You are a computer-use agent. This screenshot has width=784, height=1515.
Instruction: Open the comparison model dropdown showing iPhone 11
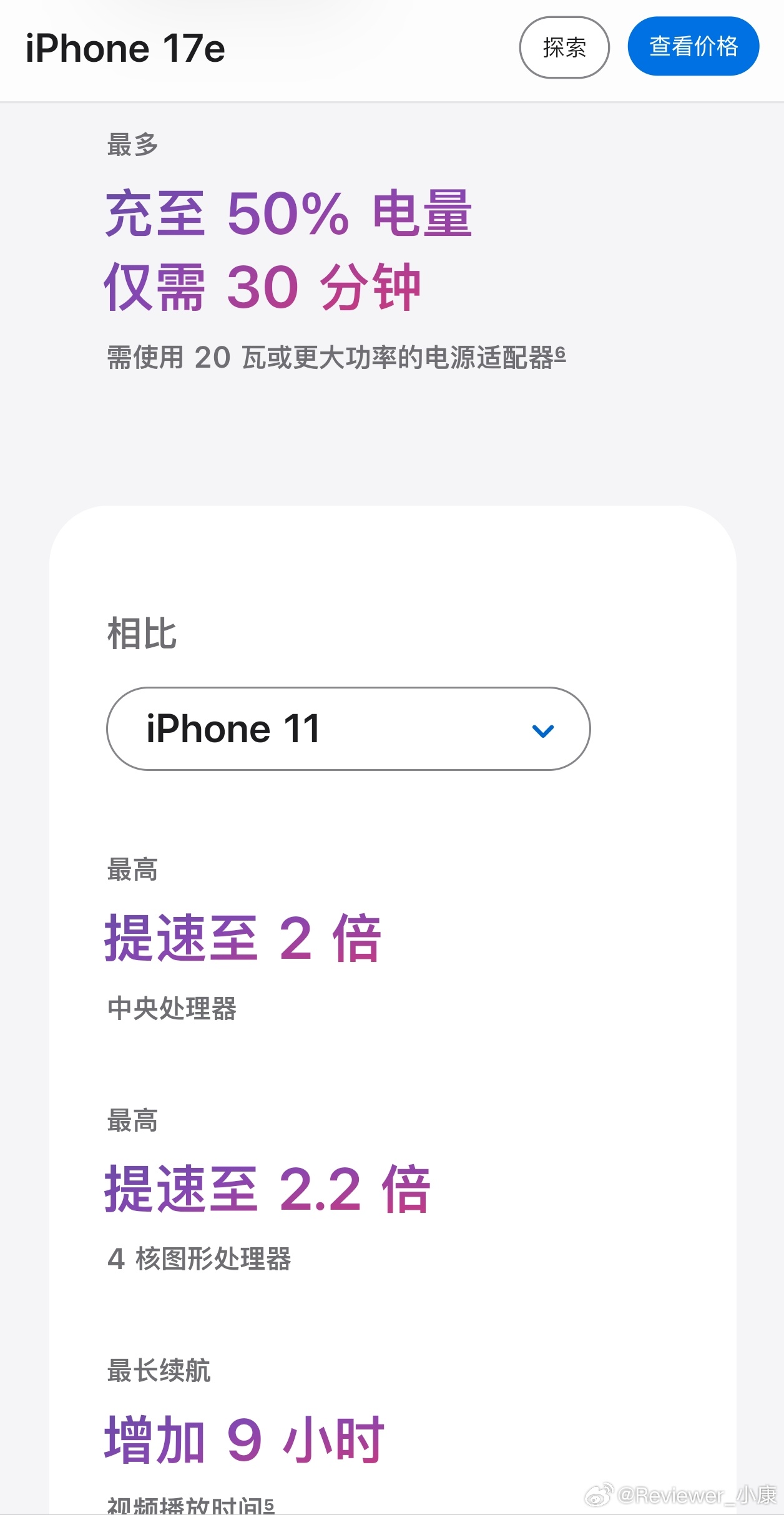[348, 729]
